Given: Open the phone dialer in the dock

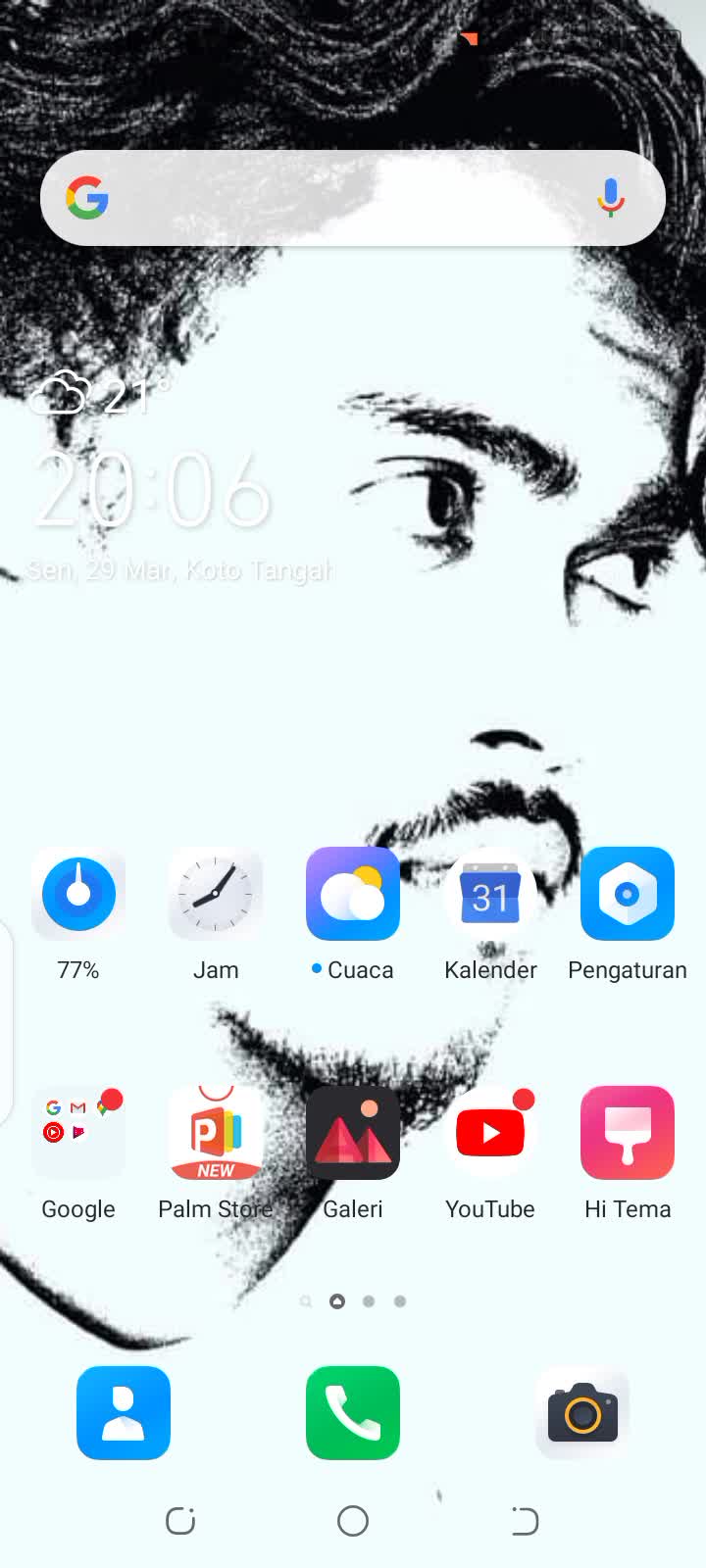Looking at the screenshot, I should click(353, 1413).
